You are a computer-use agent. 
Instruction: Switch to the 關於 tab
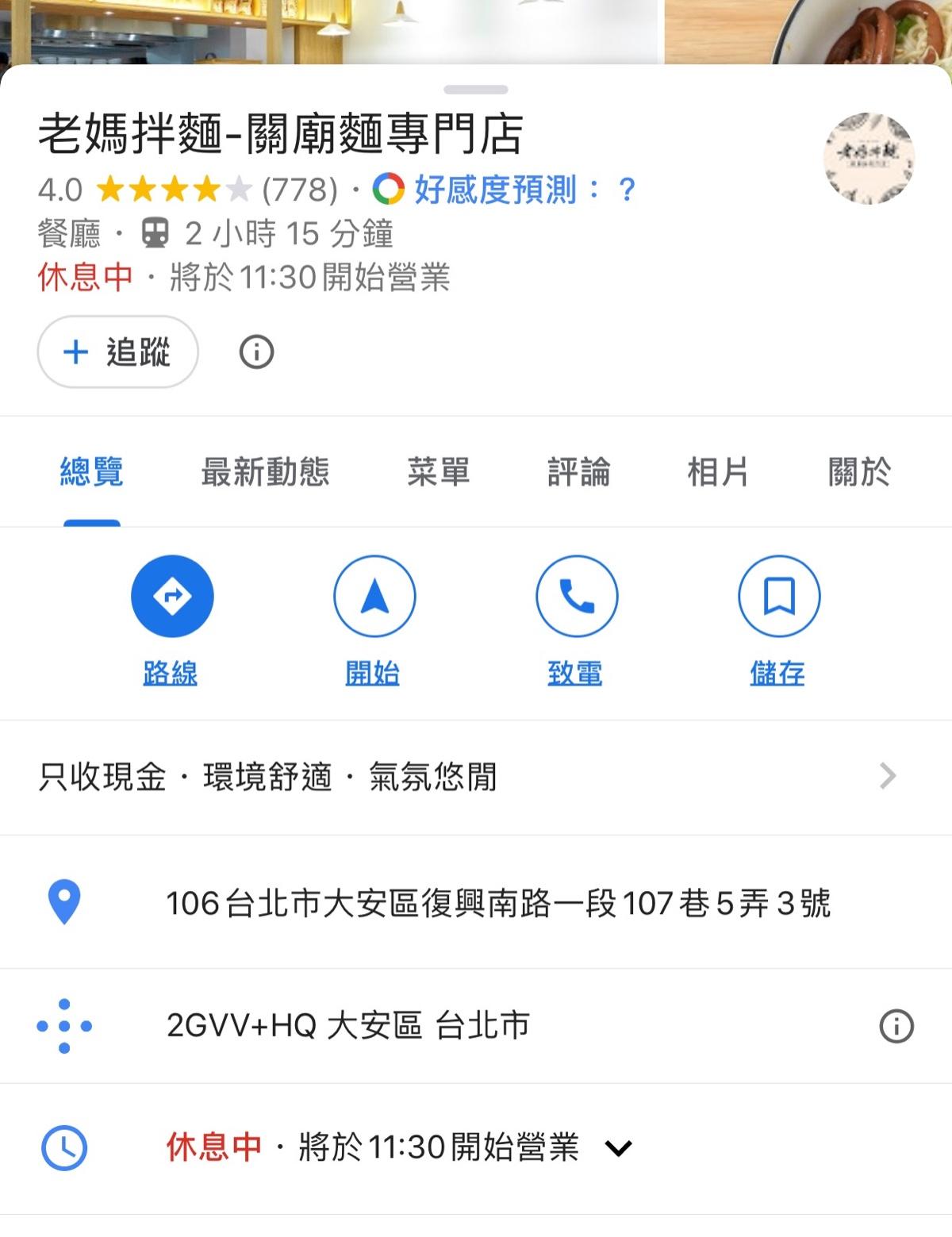pos(859,471)
